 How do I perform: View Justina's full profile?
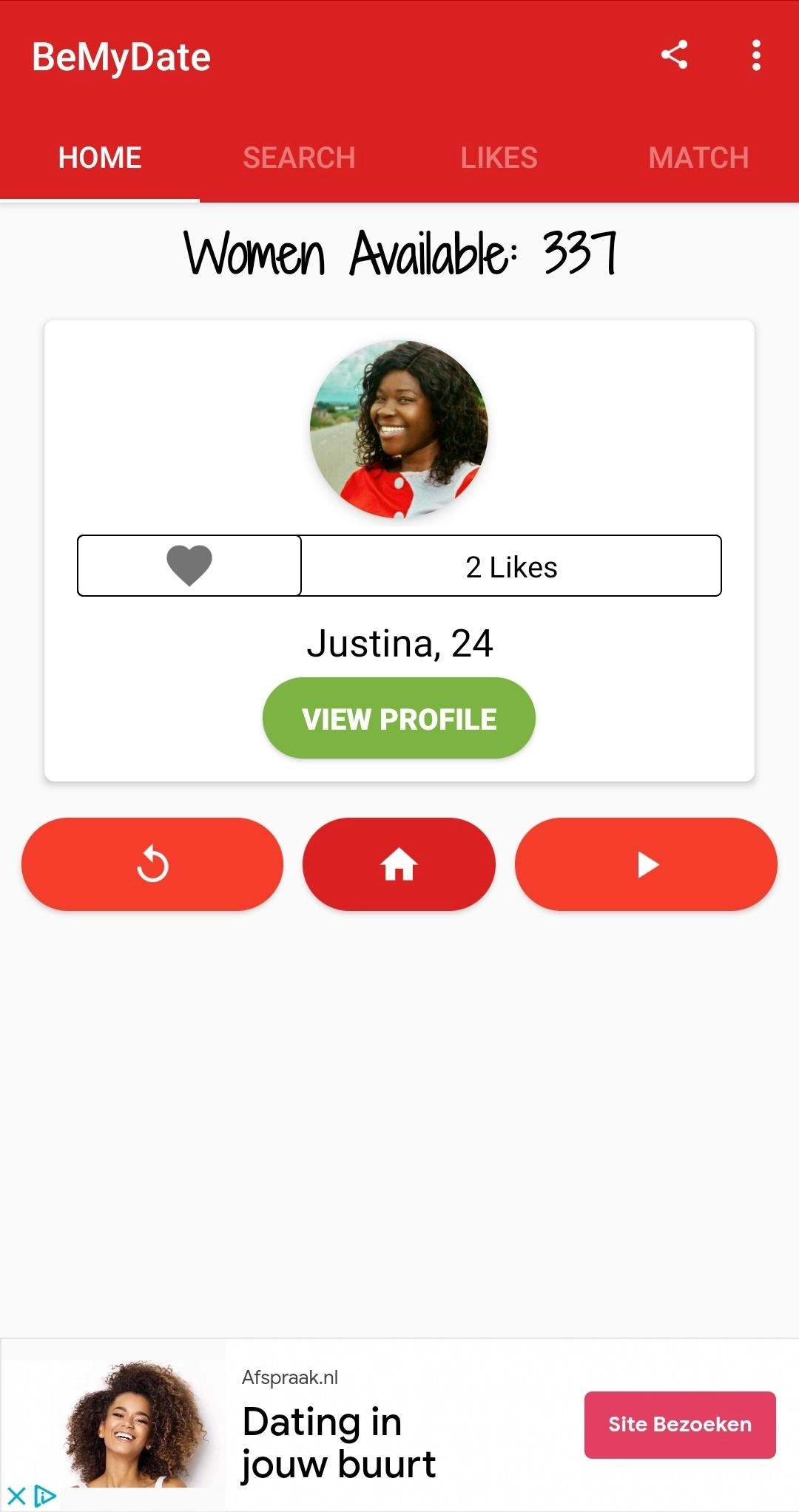point(399,719)
